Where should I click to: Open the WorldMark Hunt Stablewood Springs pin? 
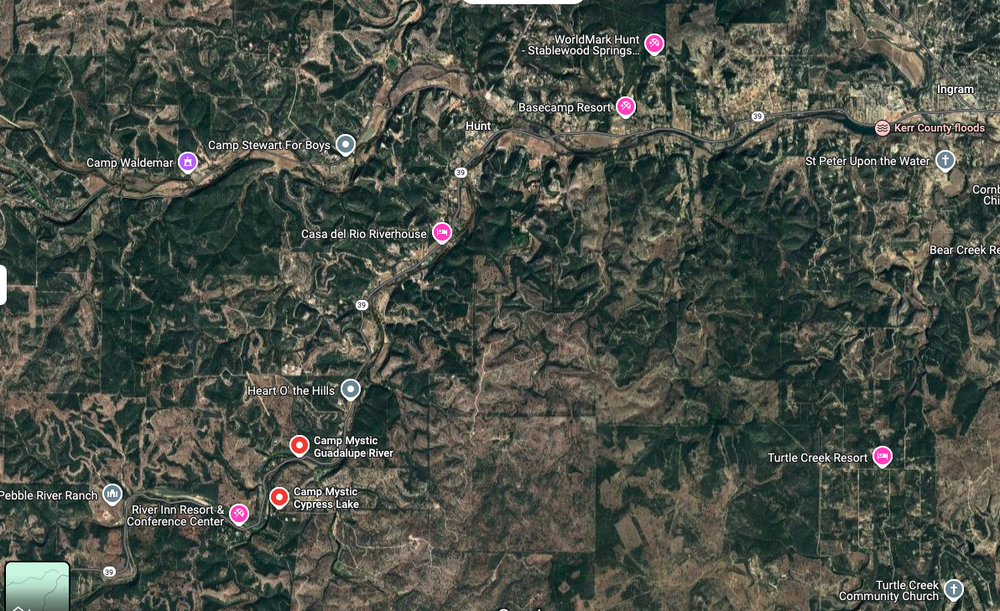pos(654,44)
